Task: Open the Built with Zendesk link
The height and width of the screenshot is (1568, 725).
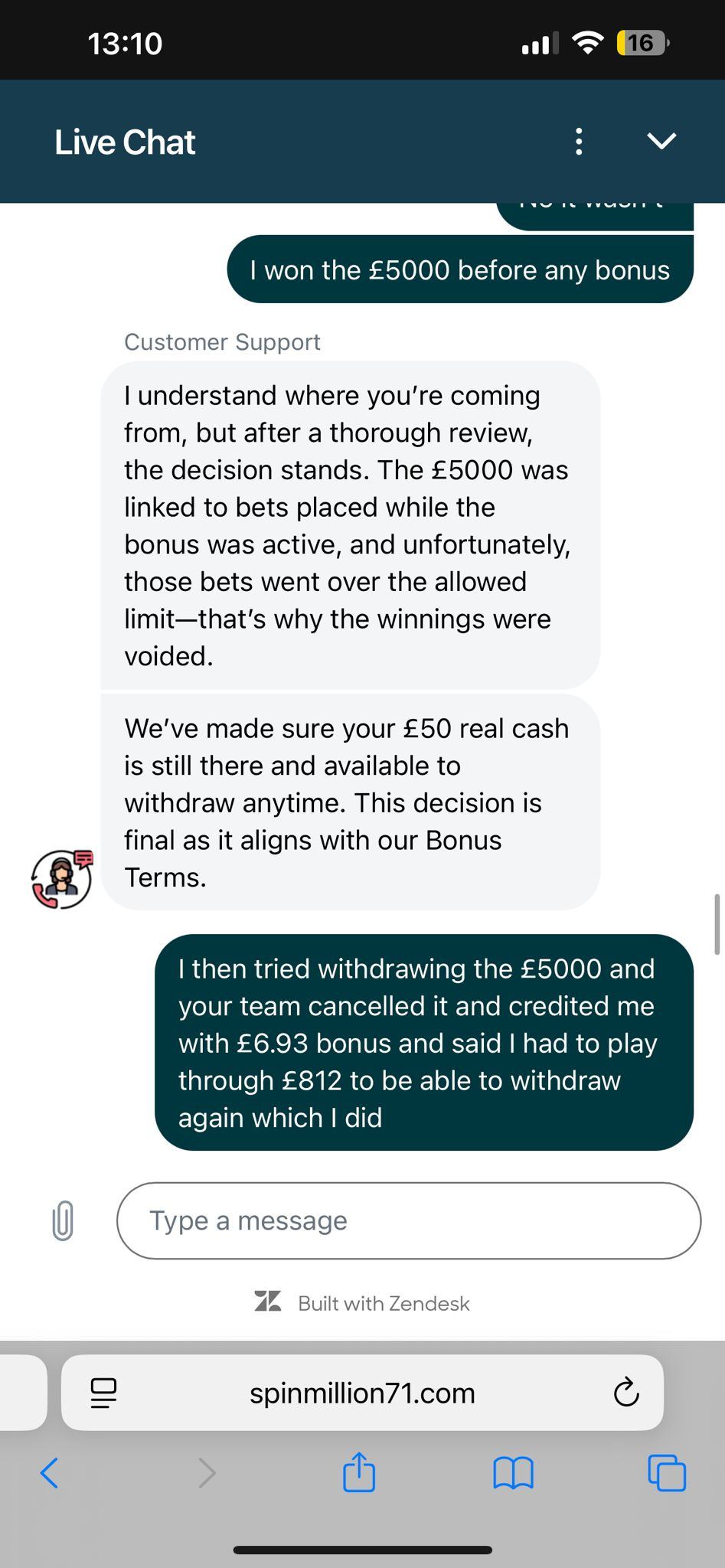Action: 362,1303
